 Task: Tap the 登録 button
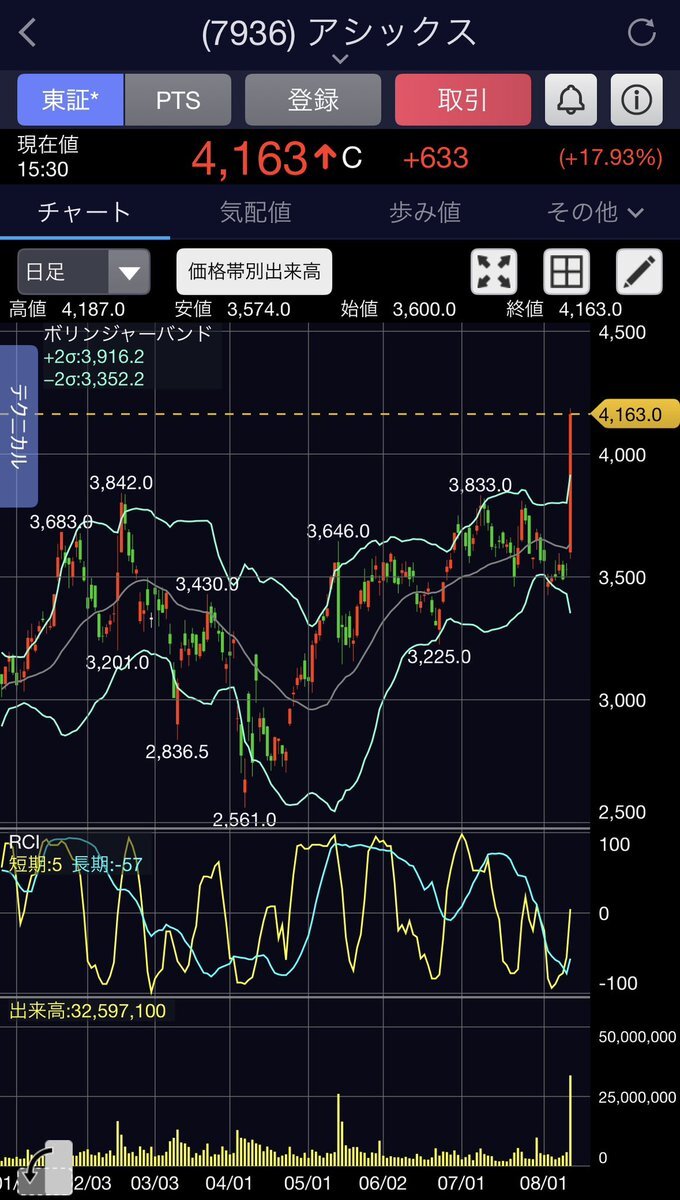point(313,100)
